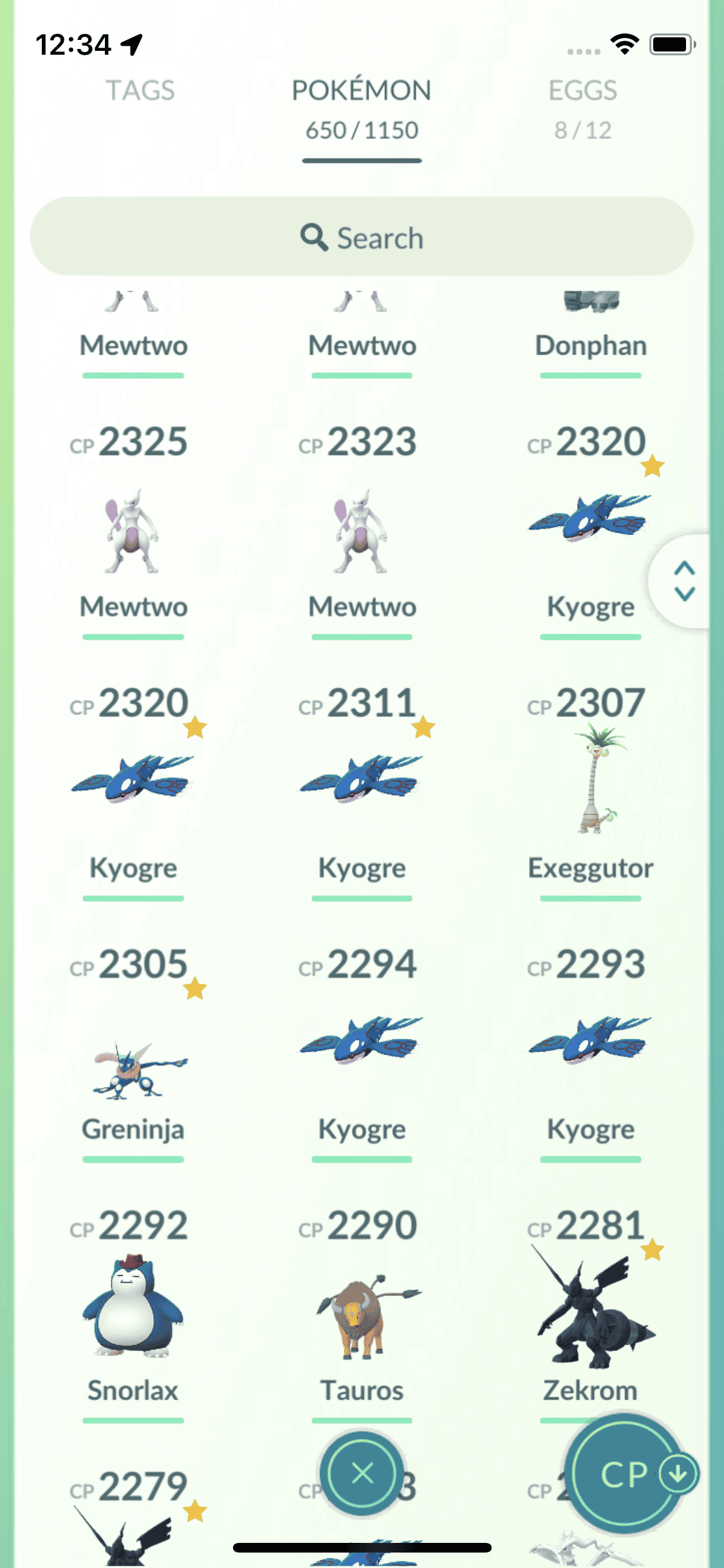Close the Pokémon storage with X button
This screenshot has width=724, height=1568.
tap(362, 1473)
